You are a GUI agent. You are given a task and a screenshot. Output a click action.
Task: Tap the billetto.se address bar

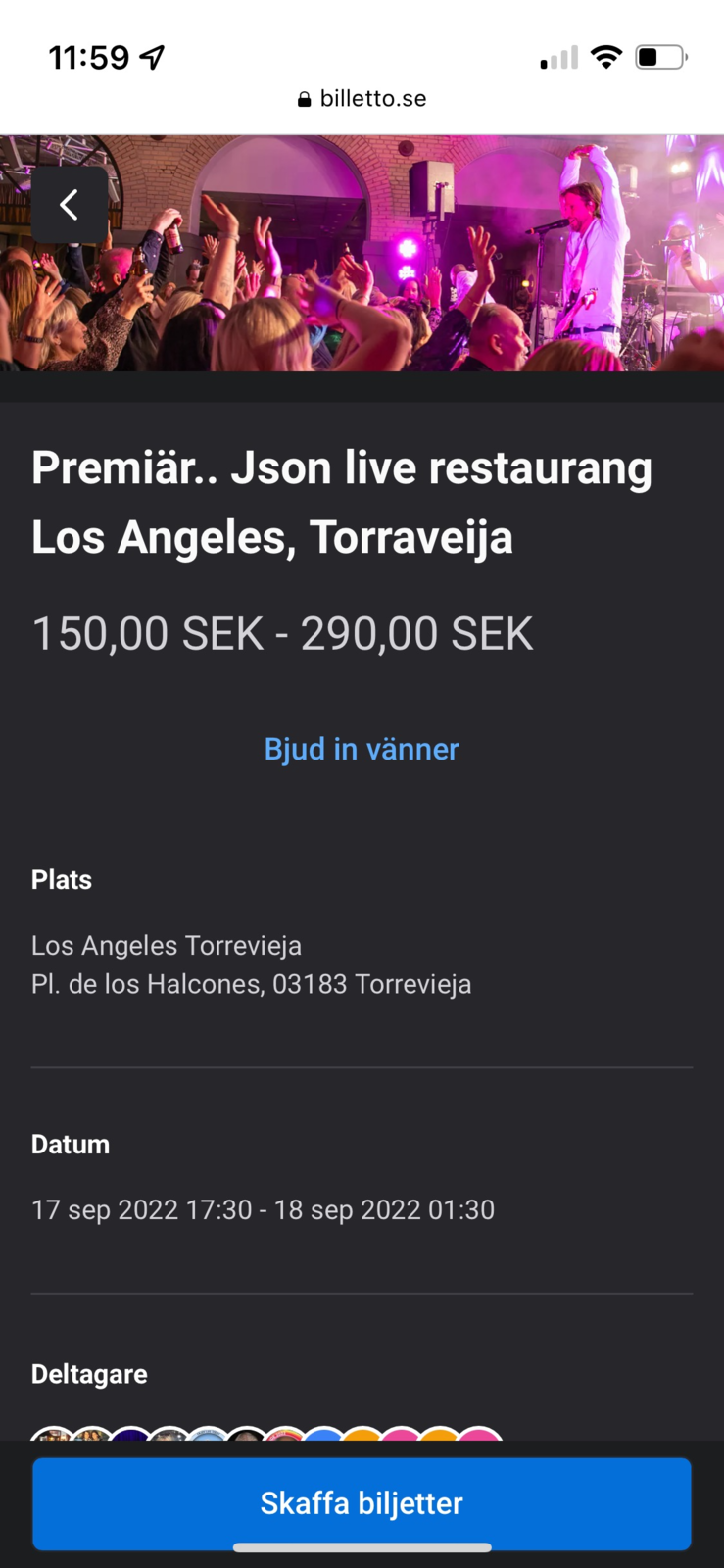click(x=362, y=99)
